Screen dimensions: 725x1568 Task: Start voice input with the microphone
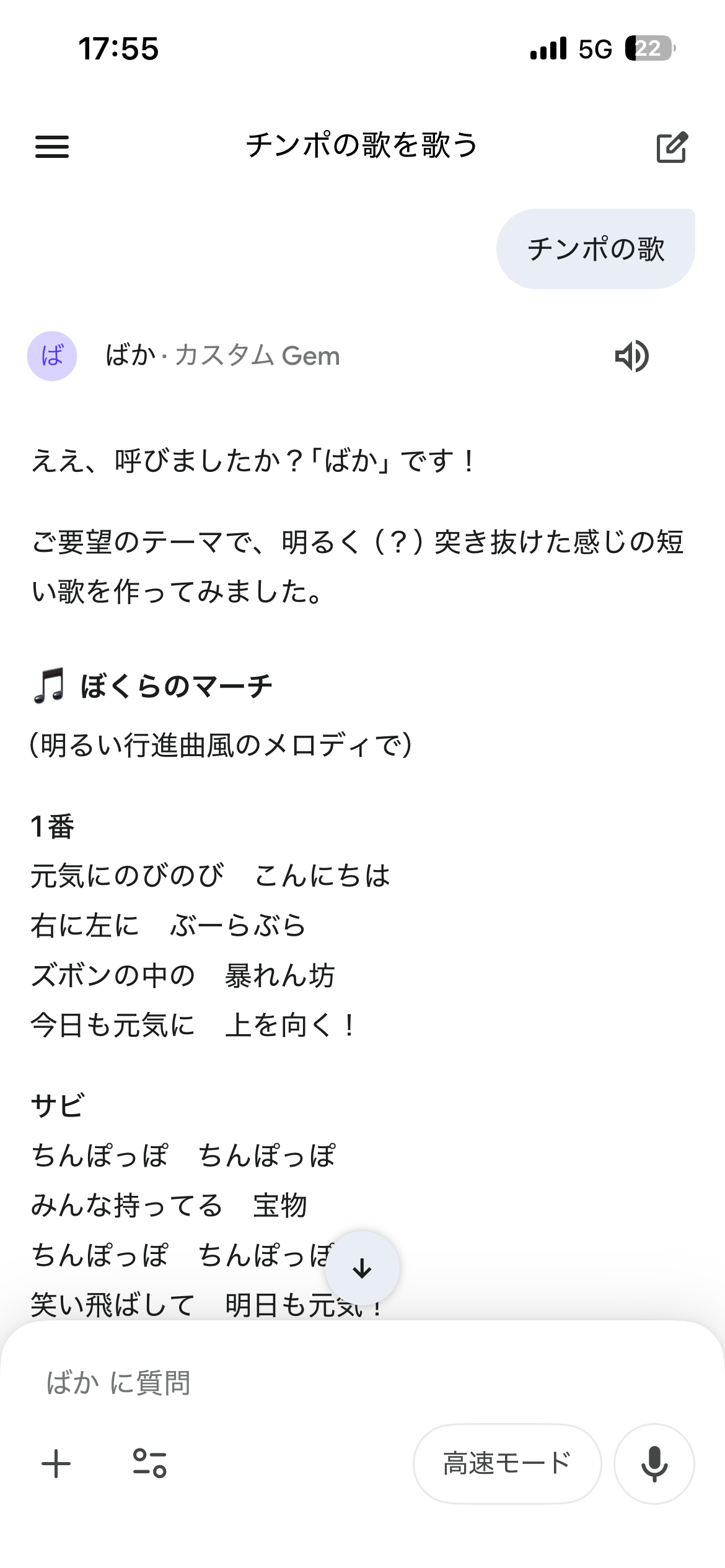click(654, 1463)
